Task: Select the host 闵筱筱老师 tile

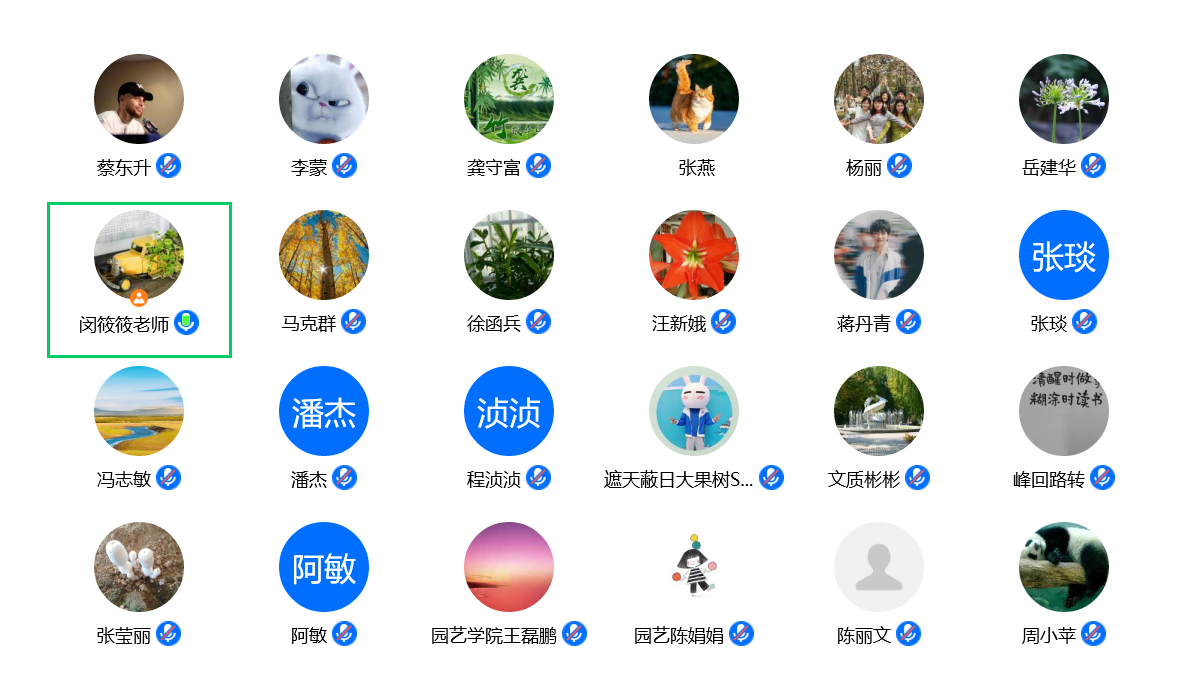Action: click(x=139, y=255)
